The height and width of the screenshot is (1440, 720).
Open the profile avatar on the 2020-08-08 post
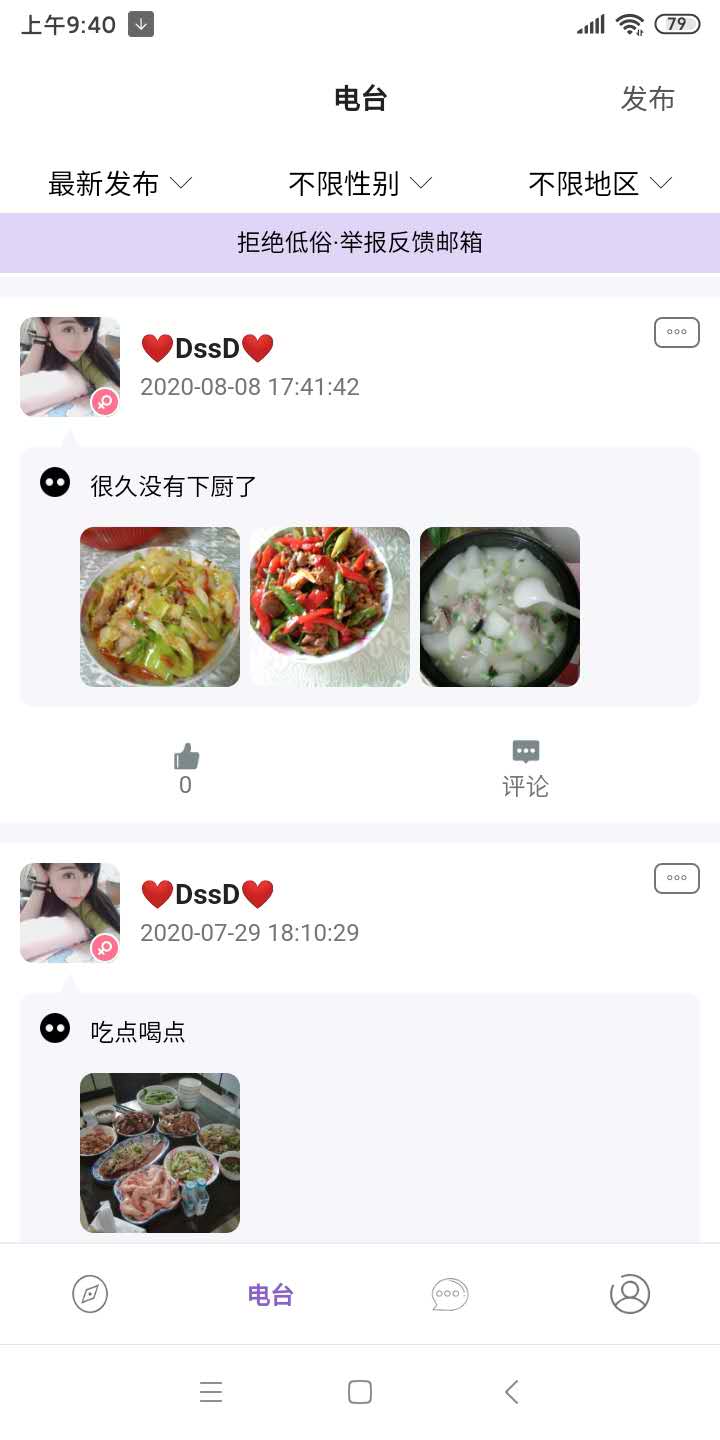pos(70,367)
